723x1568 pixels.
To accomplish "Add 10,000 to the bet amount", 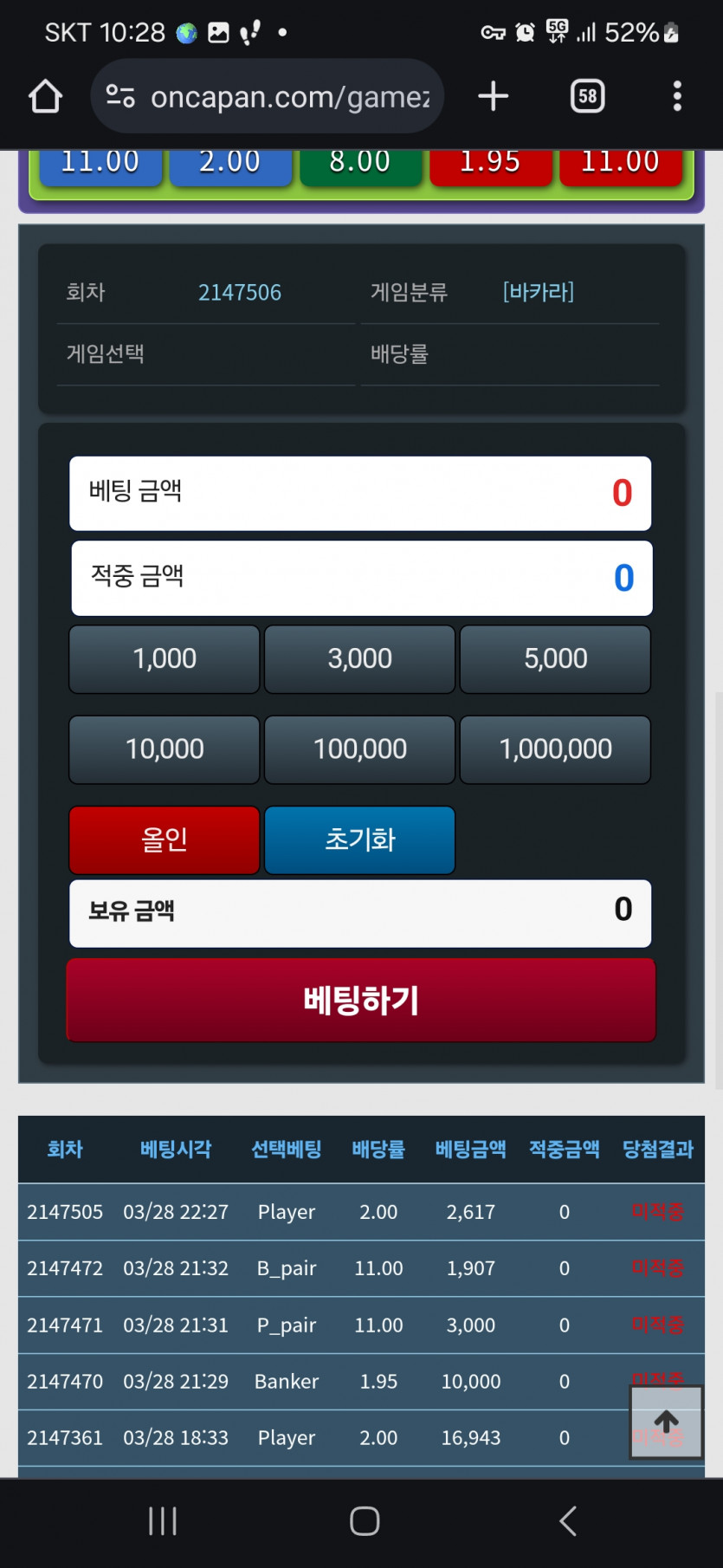I will [x=165, y=749].
